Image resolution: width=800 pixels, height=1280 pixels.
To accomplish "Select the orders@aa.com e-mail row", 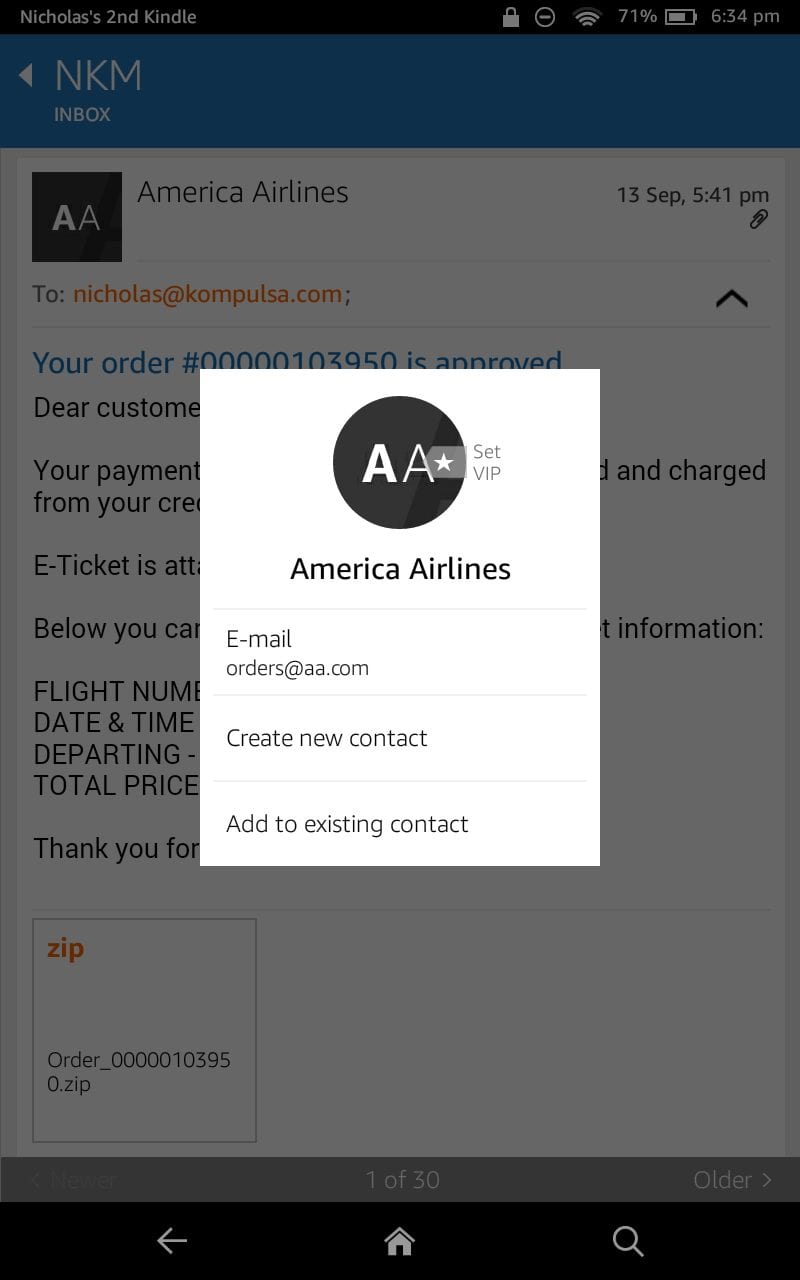I will coord(399,653).
